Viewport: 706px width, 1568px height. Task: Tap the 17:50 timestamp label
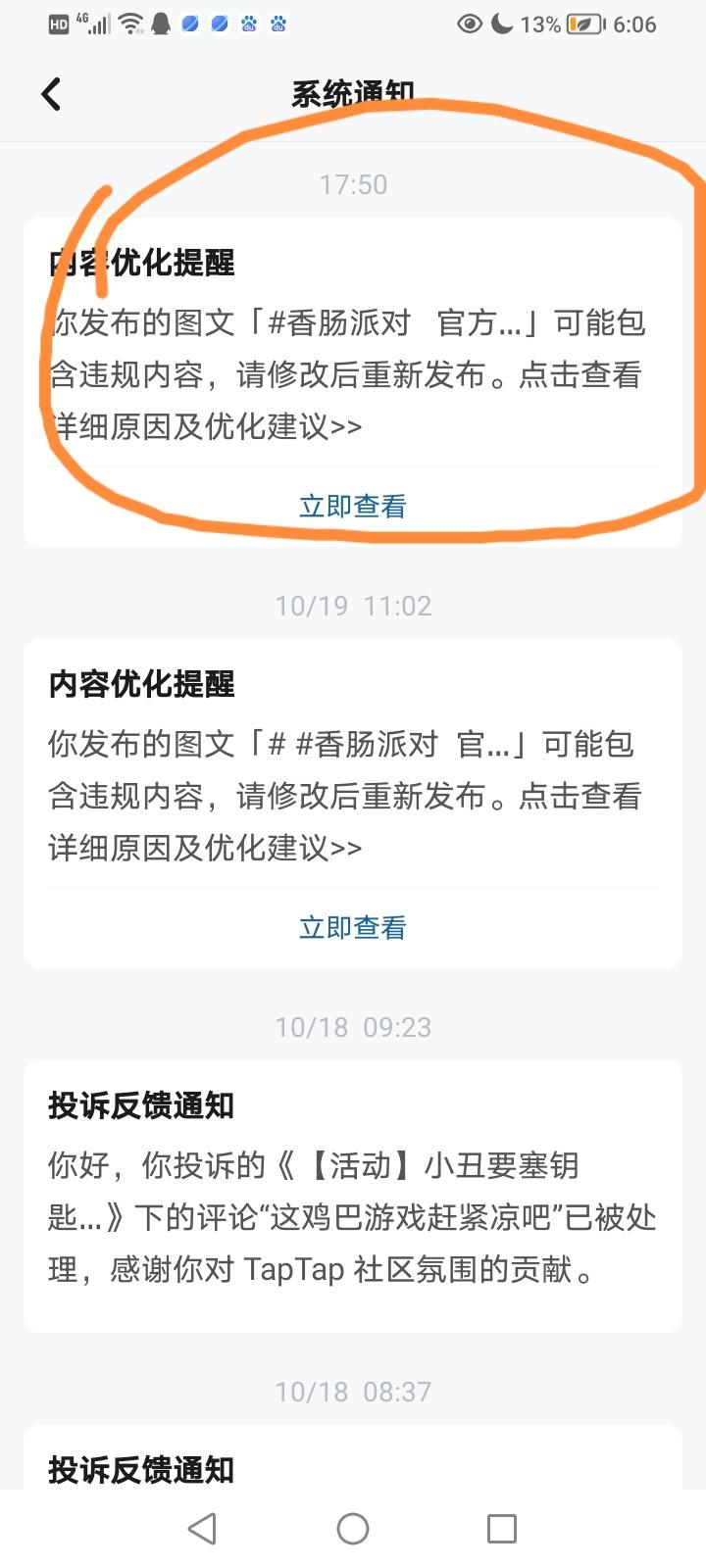(352, 183)
